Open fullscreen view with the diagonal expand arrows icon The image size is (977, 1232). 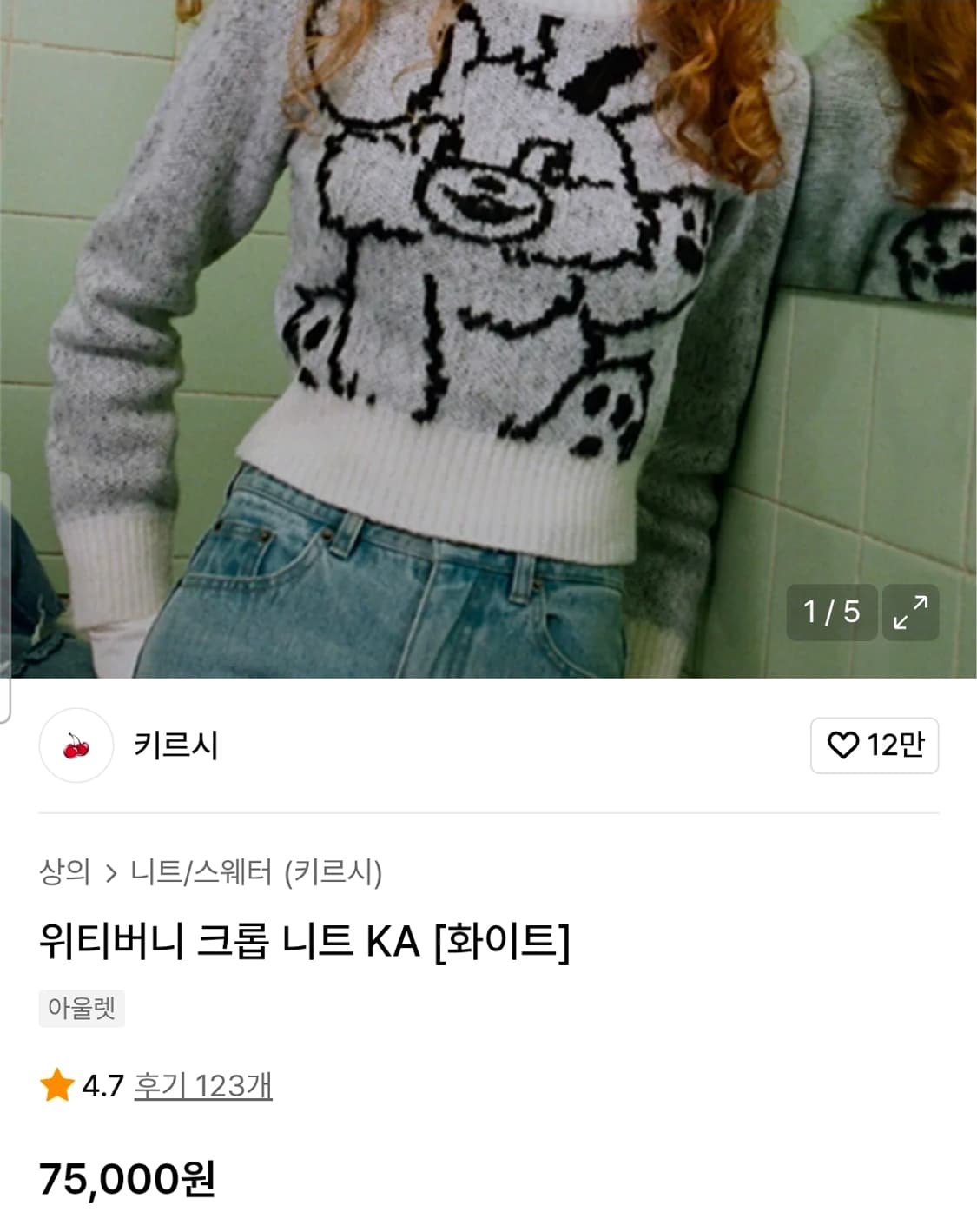point(909,612)
